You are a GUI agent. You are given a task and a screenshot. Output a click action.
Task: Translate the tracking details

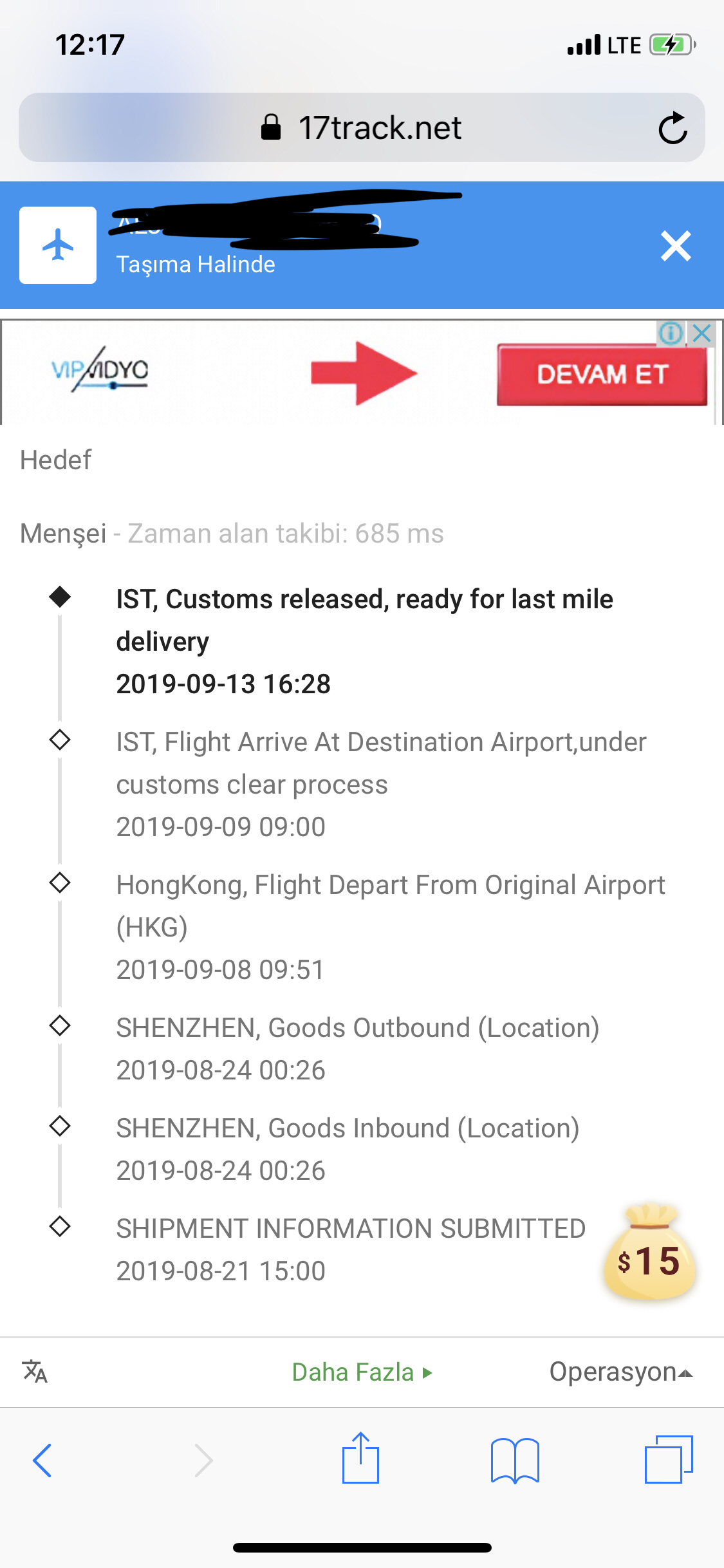tap(35, 1372)
